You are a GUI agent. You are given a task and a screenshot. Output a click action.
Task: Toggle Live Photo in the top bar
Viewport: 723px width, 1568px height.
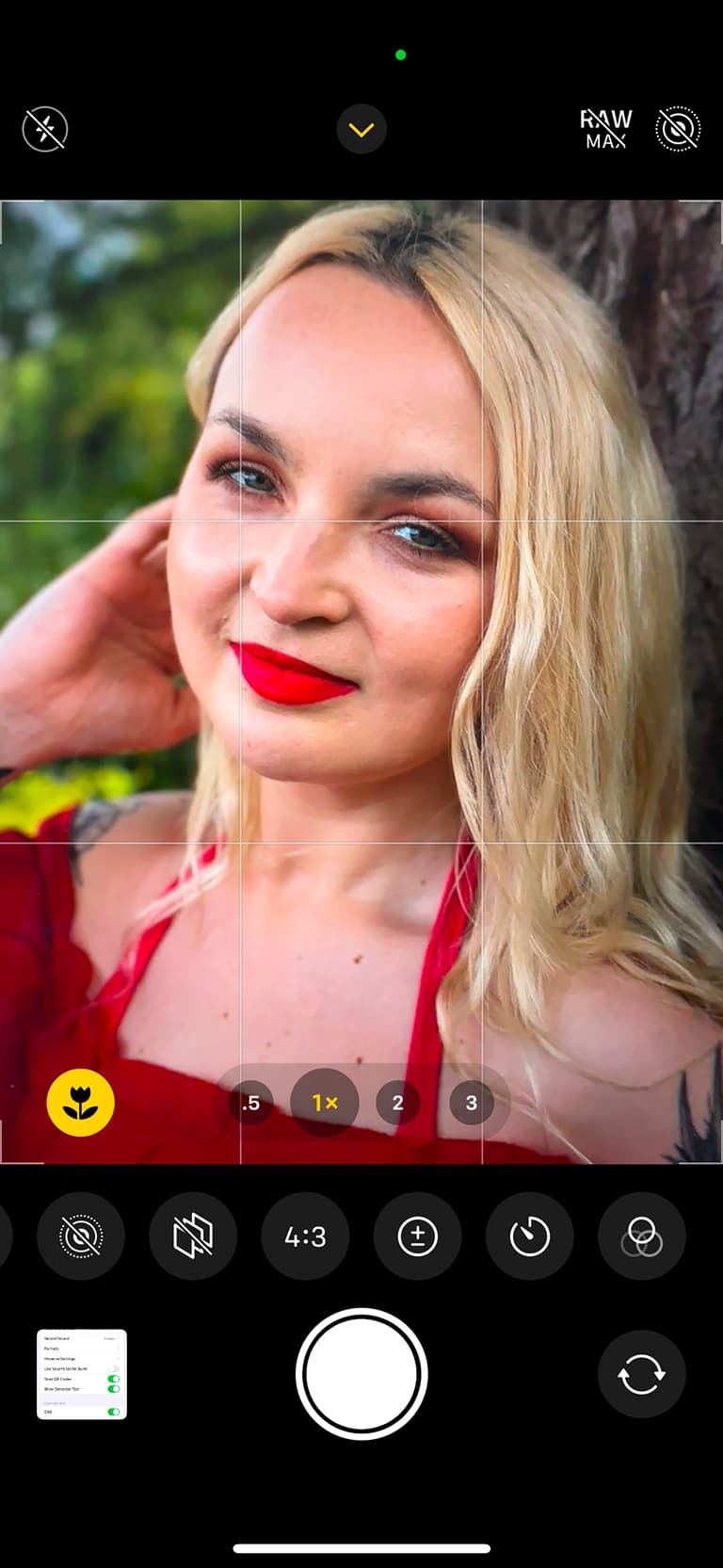point(678,129)
